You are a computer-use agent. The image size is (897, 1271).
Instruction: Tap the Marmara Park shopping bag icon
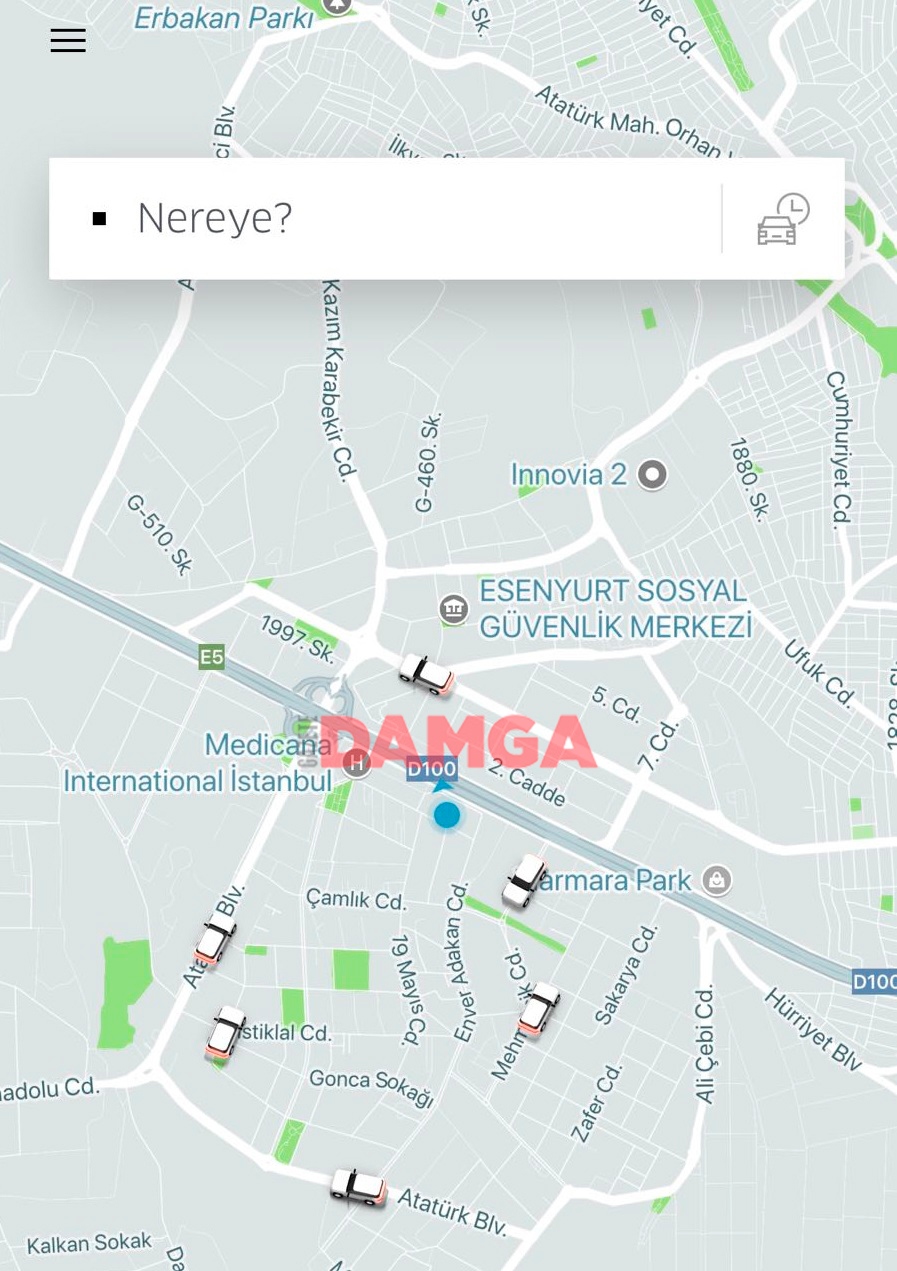point(716,880)
